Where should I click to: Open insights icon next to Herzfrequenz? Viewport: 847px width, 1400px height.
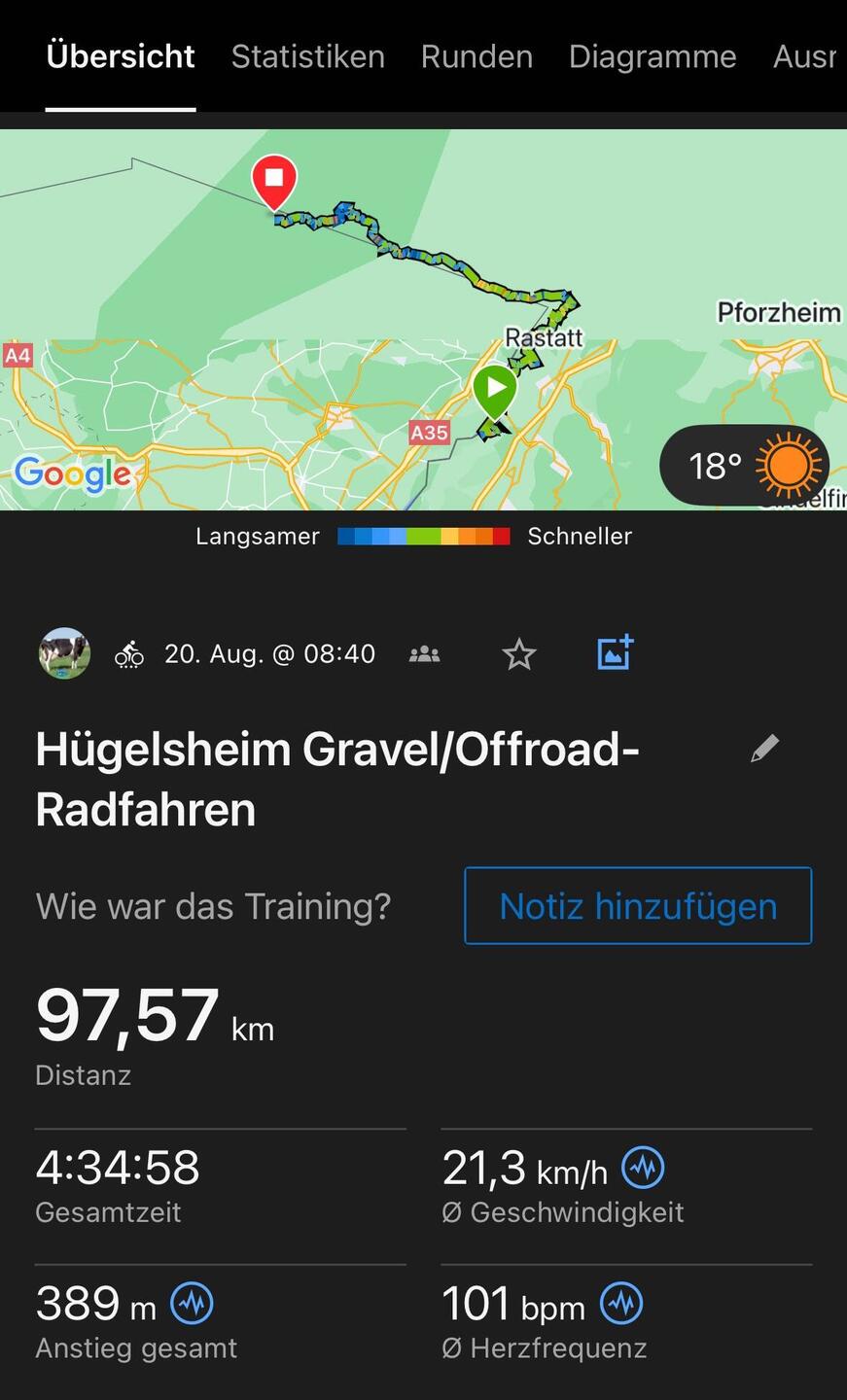[x=620, y=1304]
